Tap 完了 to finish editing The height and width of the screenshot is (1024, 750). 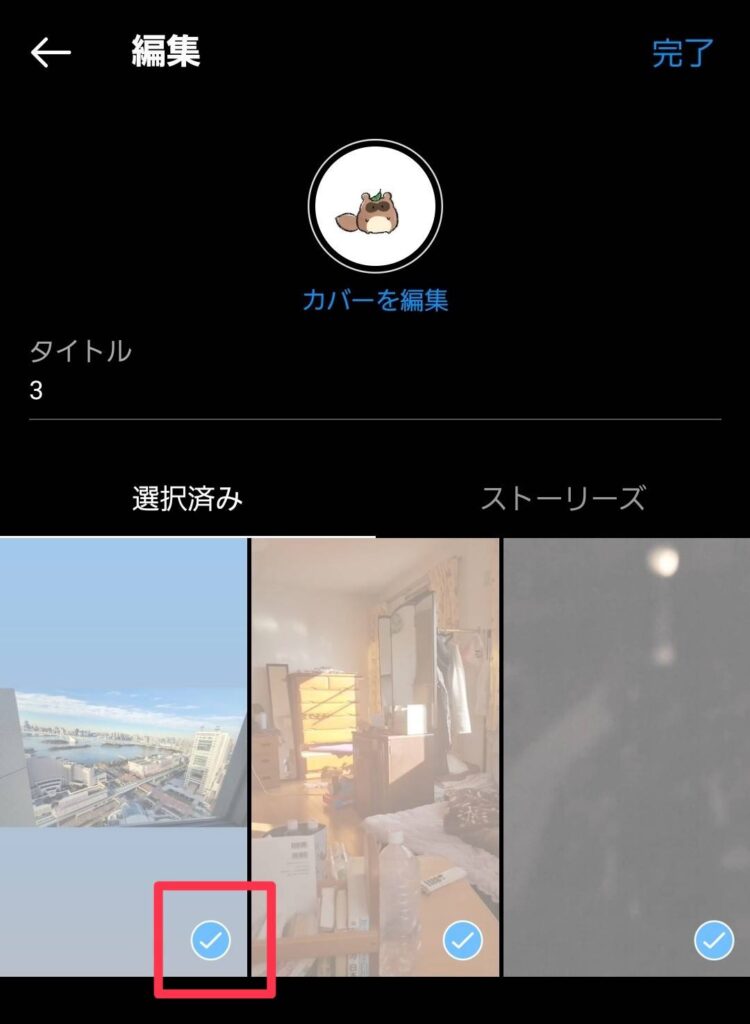[x=683, y=53]
